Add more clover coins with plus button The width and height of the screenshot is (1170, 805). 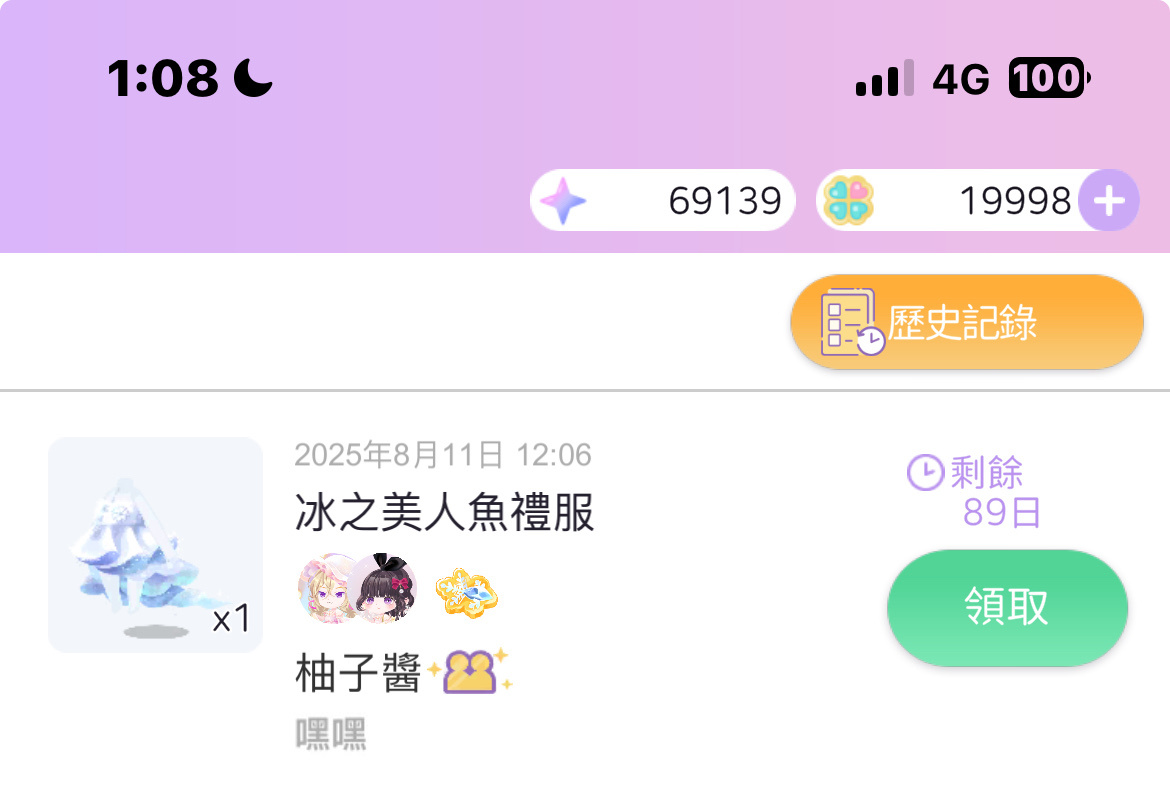click(1108, 201)
